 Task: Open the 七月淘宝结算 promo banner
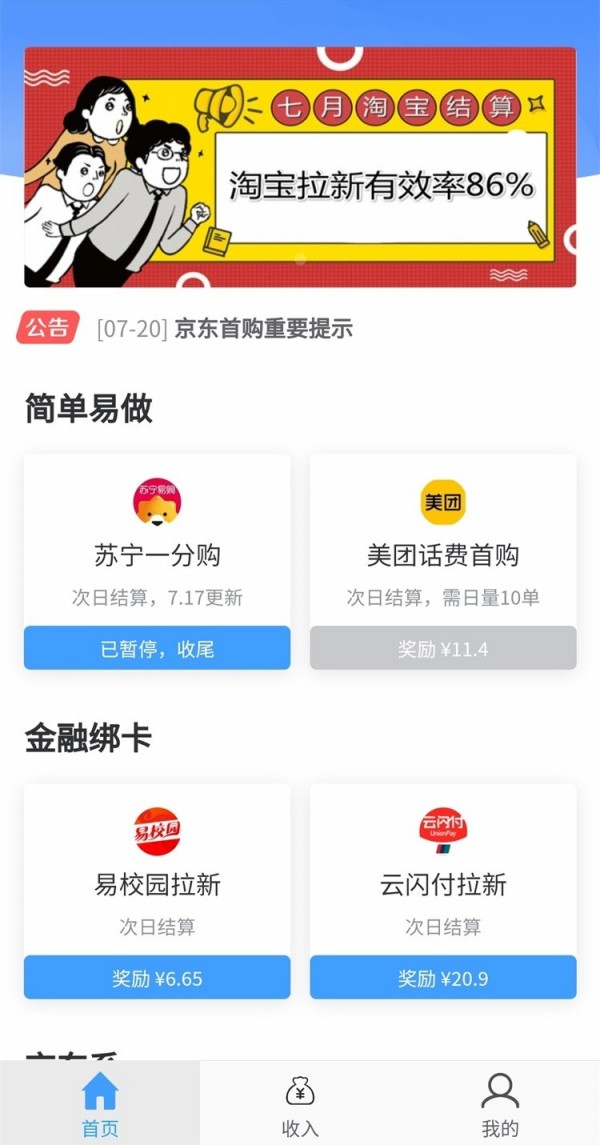(300, 167)
